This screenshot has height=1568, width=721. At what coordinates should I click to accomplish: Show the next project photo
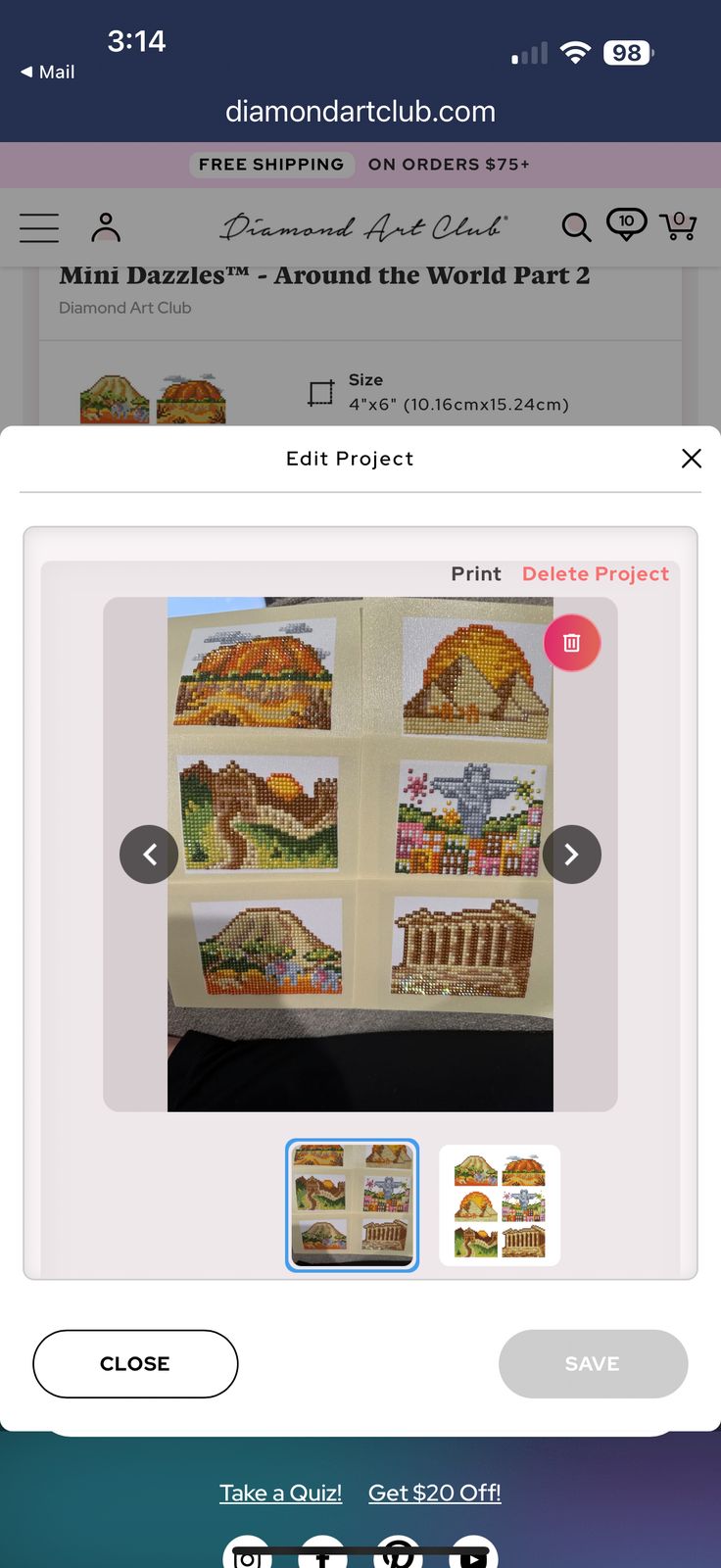[572, 855]
